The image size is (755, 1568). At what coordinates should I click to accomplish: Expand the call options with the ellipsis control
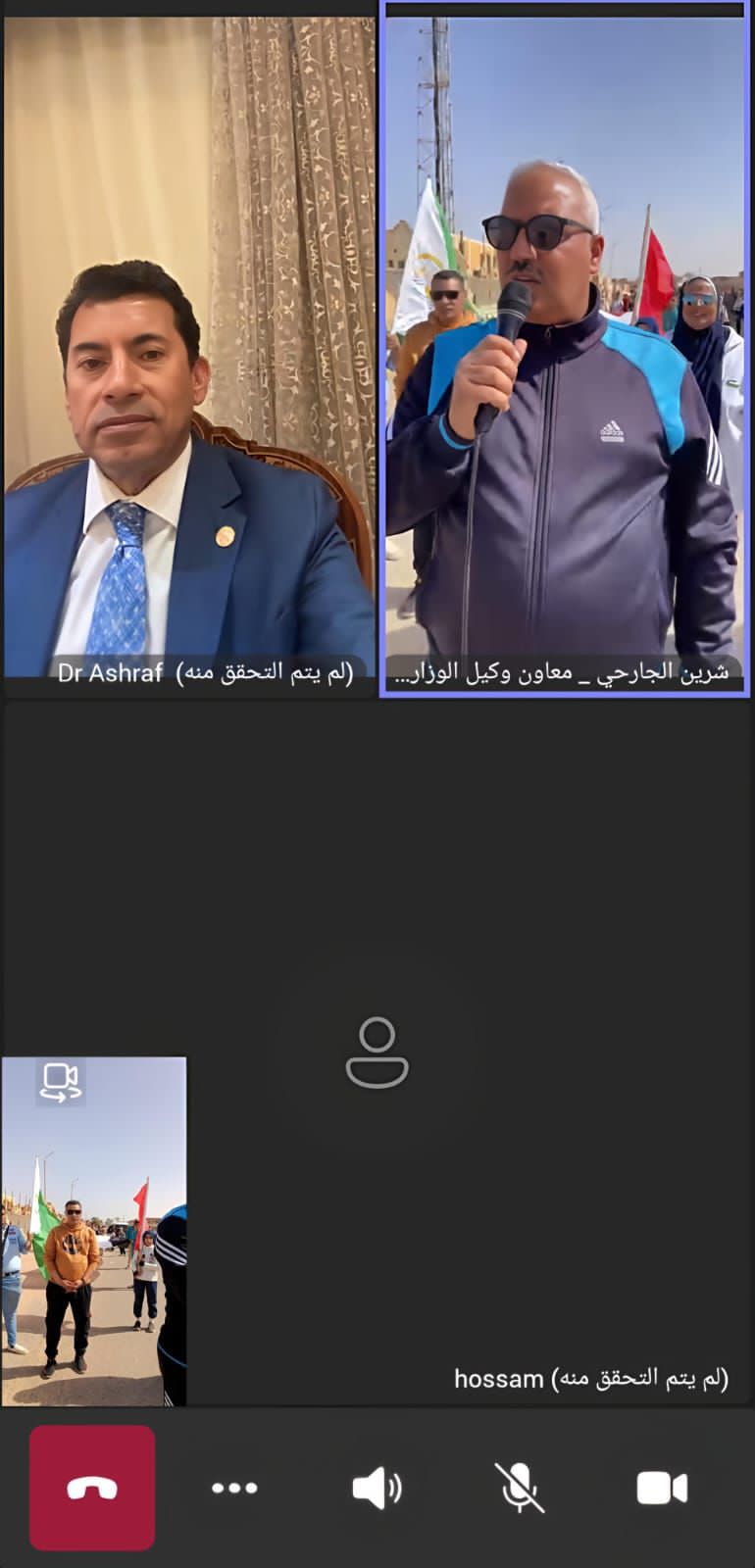234,1488
